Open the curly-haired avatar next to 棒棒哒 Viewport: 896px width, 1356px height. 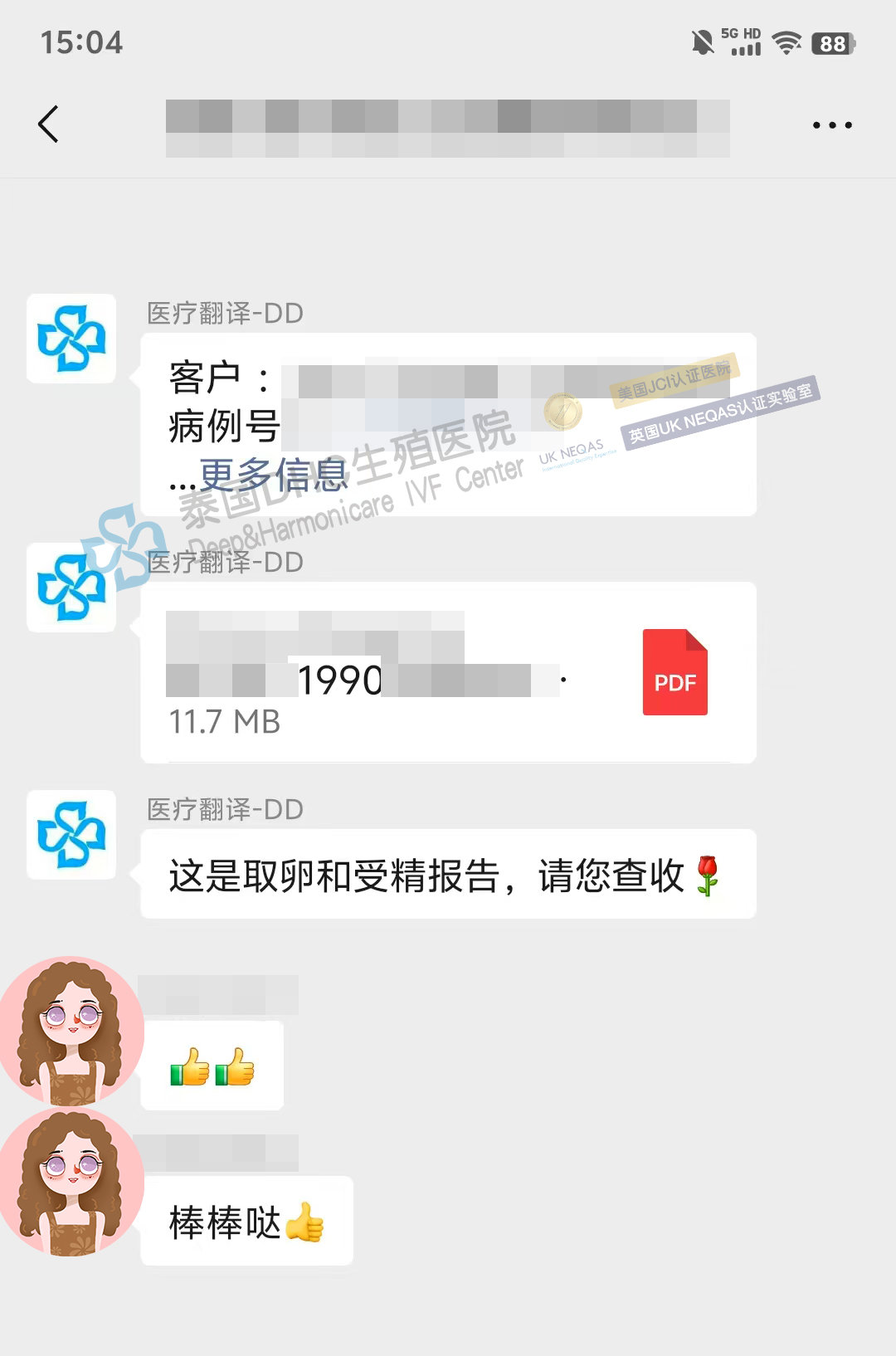pyautogui.click(x=71, y=1183)
